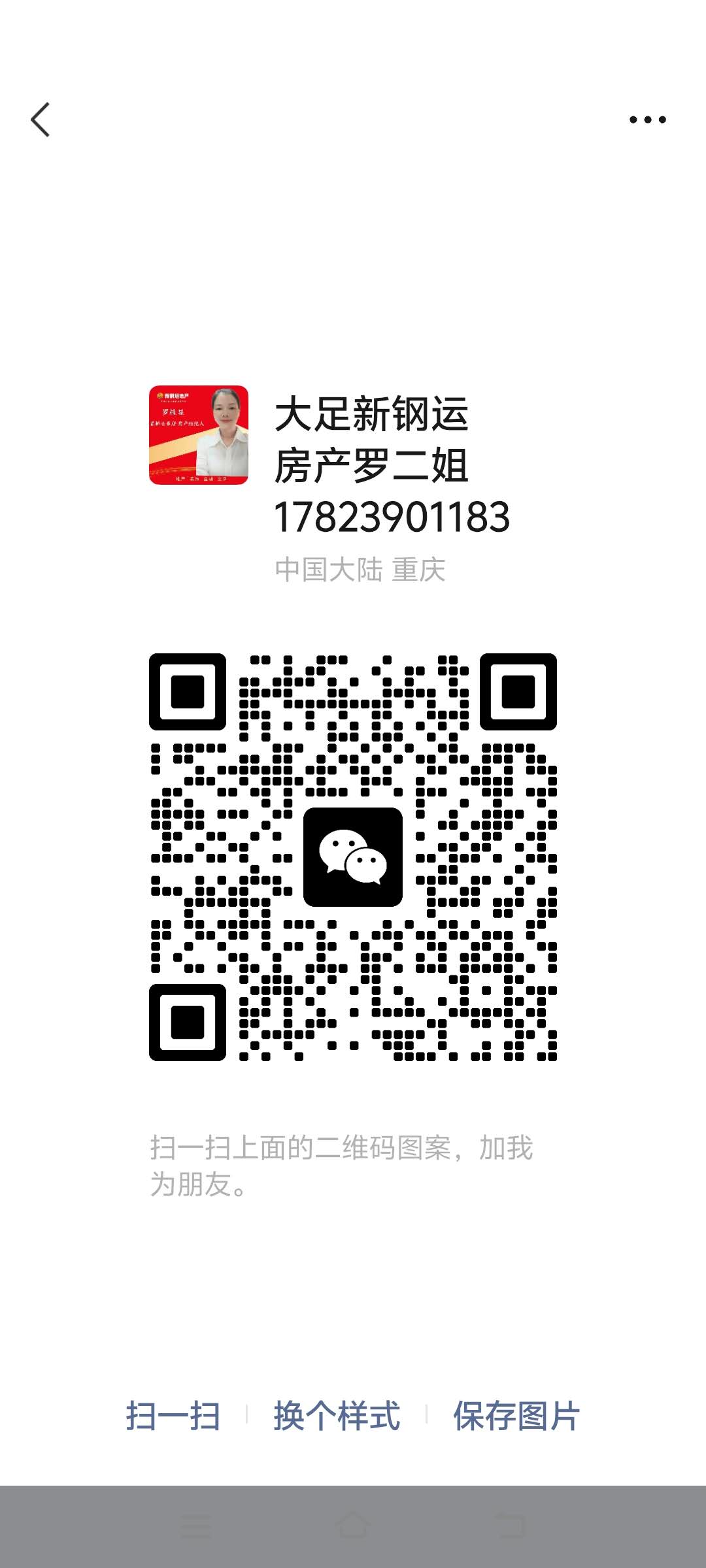706x1568 pixels.
Task: Tap 换个样式 to change the QR style
Action: point(337,1416)
